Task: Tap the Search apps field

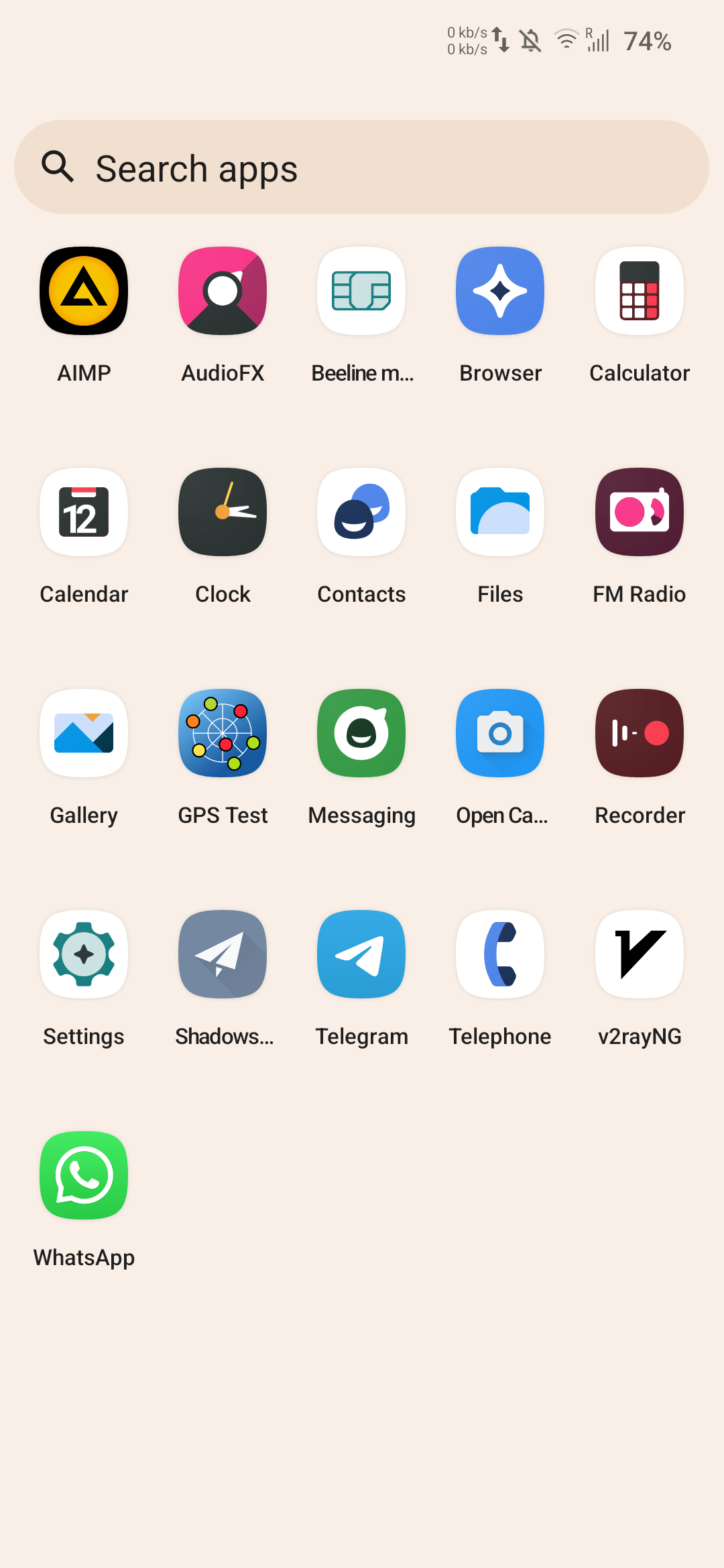Action: [x=362, y=168]
